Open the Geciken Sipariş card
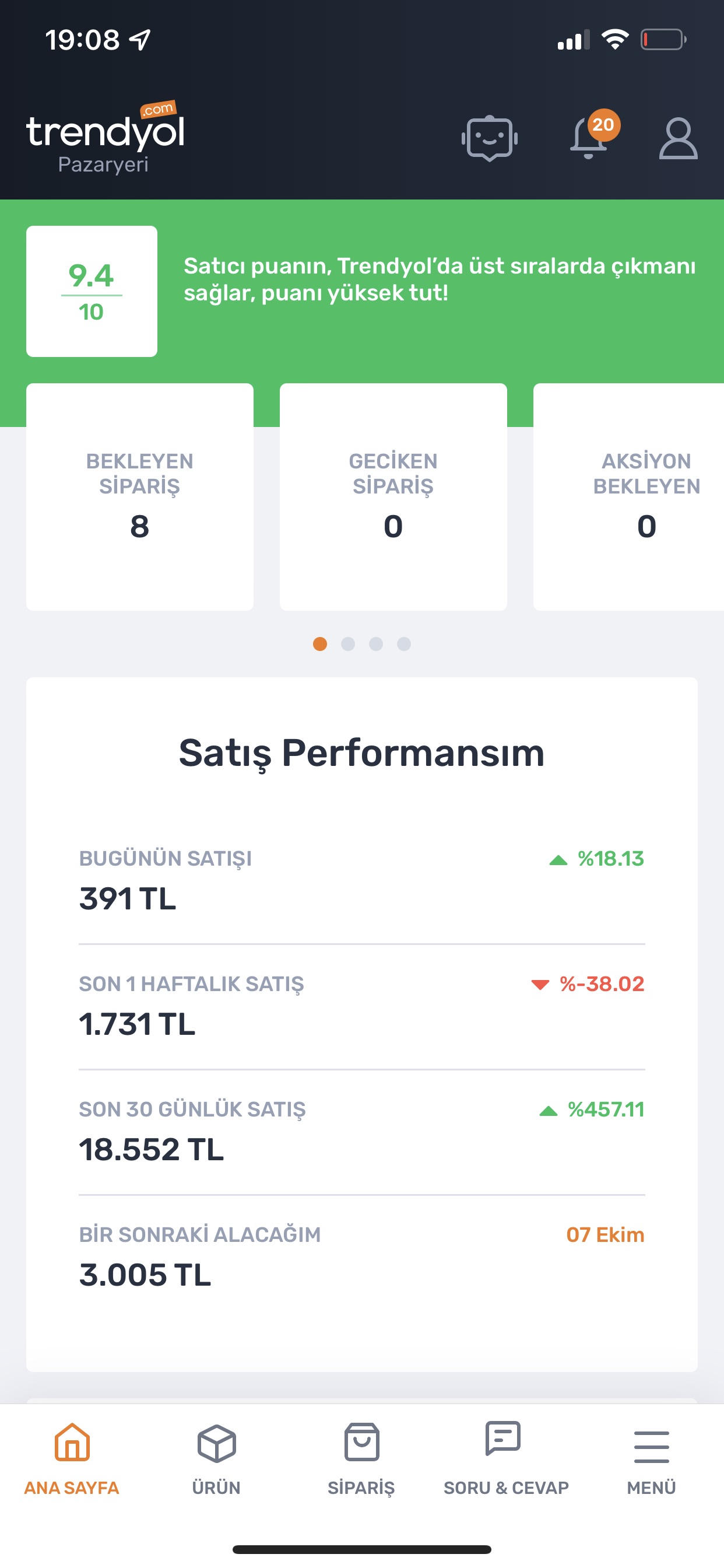This screenshot has height=1568, width=724. pos(393,496)
